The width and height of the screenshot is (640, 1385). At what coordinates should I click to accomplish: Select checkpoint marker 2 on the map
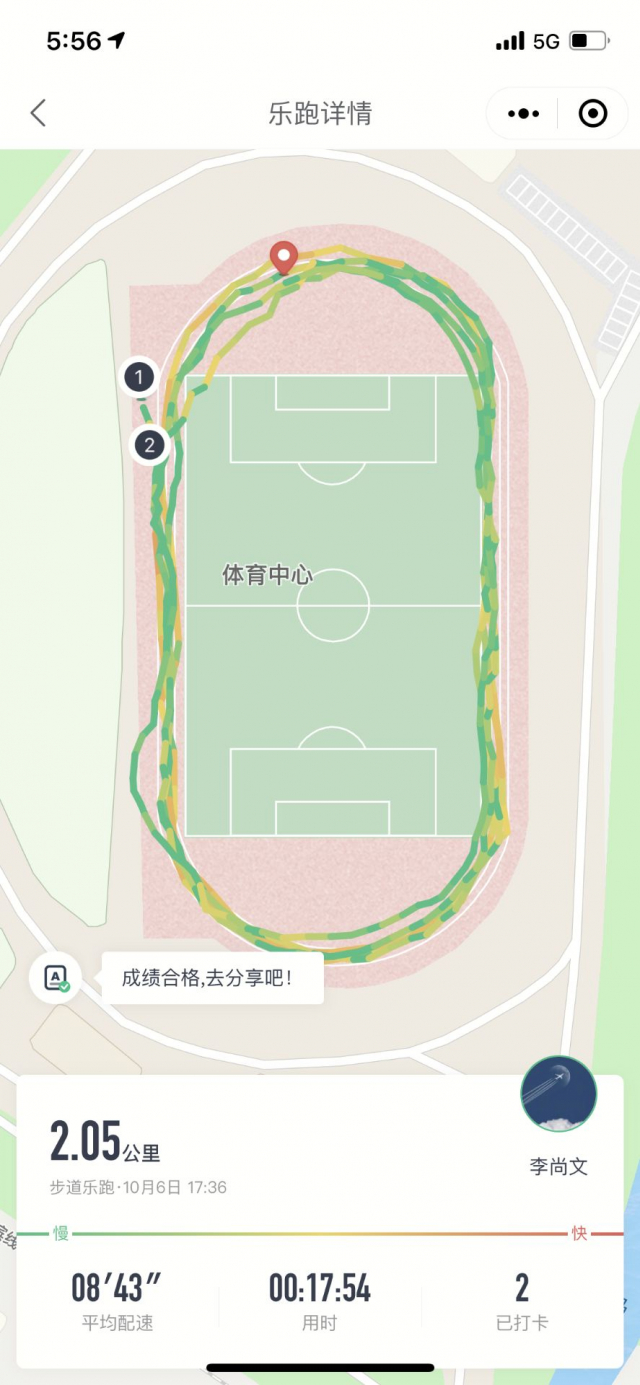(x=150, y=445)
